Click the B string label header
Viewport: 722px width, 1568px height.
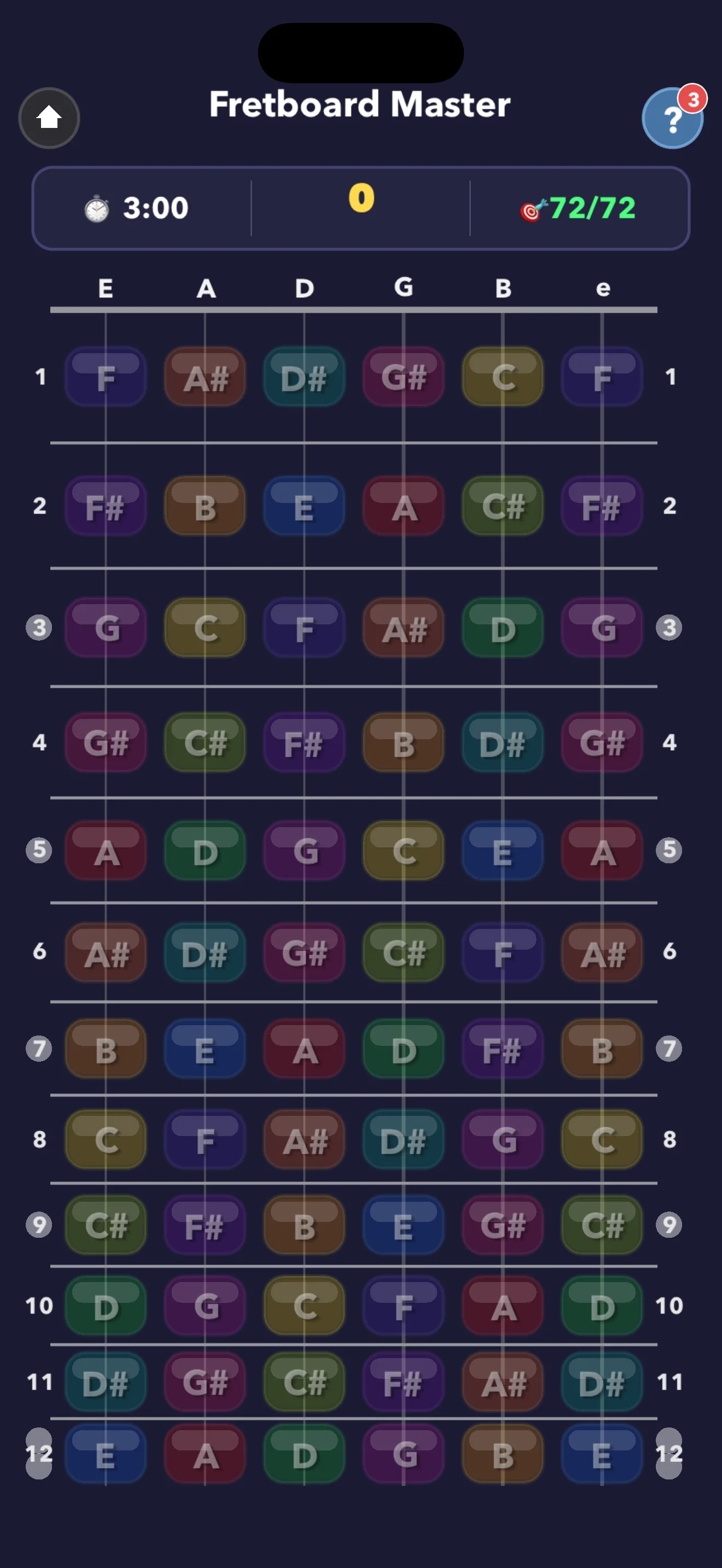pyautogui.click(x=502, y=289)
